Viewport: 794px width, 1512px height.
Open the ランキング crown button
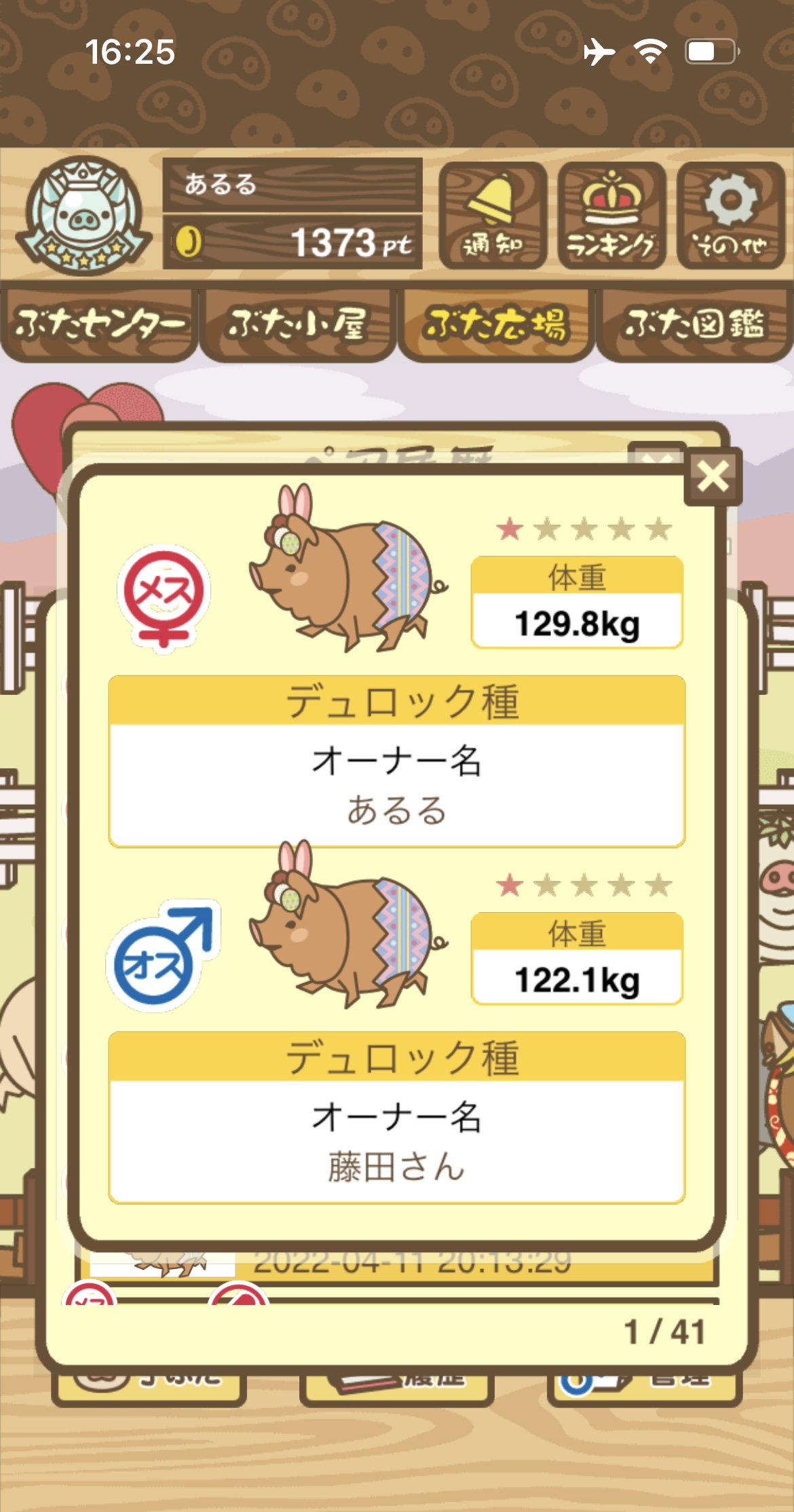point(611,216)
